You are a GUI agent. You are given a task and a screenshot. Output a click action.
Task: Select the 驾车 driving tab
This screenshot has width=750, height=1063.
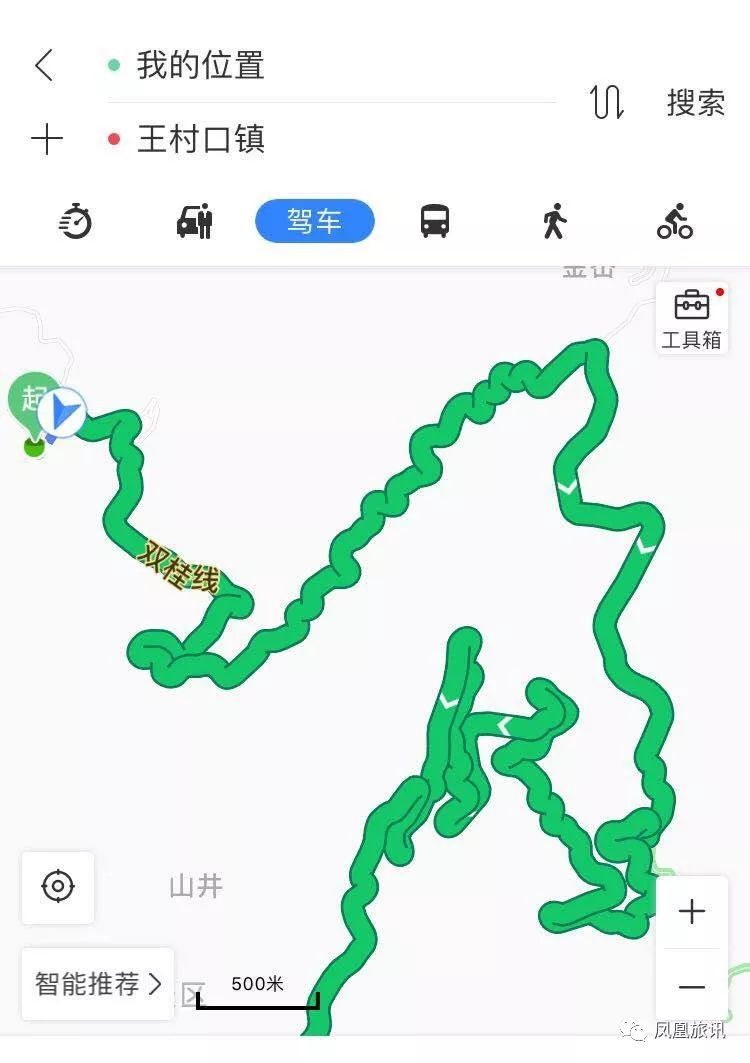coord(315,221)
